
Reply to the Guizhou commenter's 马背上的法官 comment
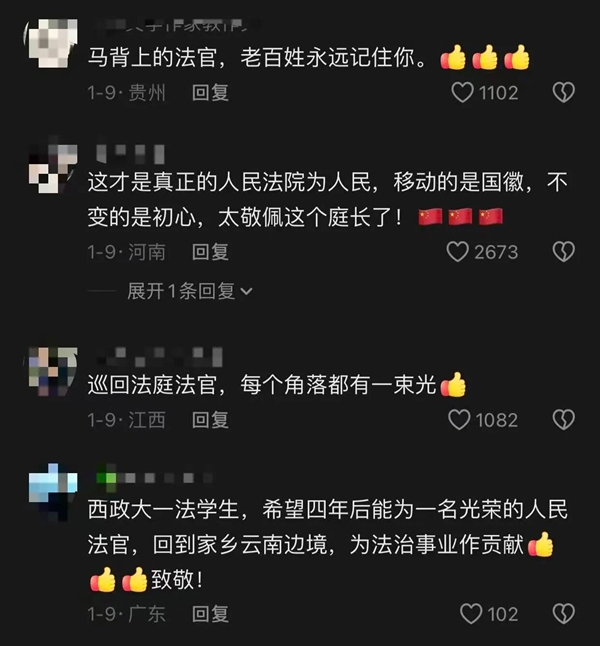(210, 93)
